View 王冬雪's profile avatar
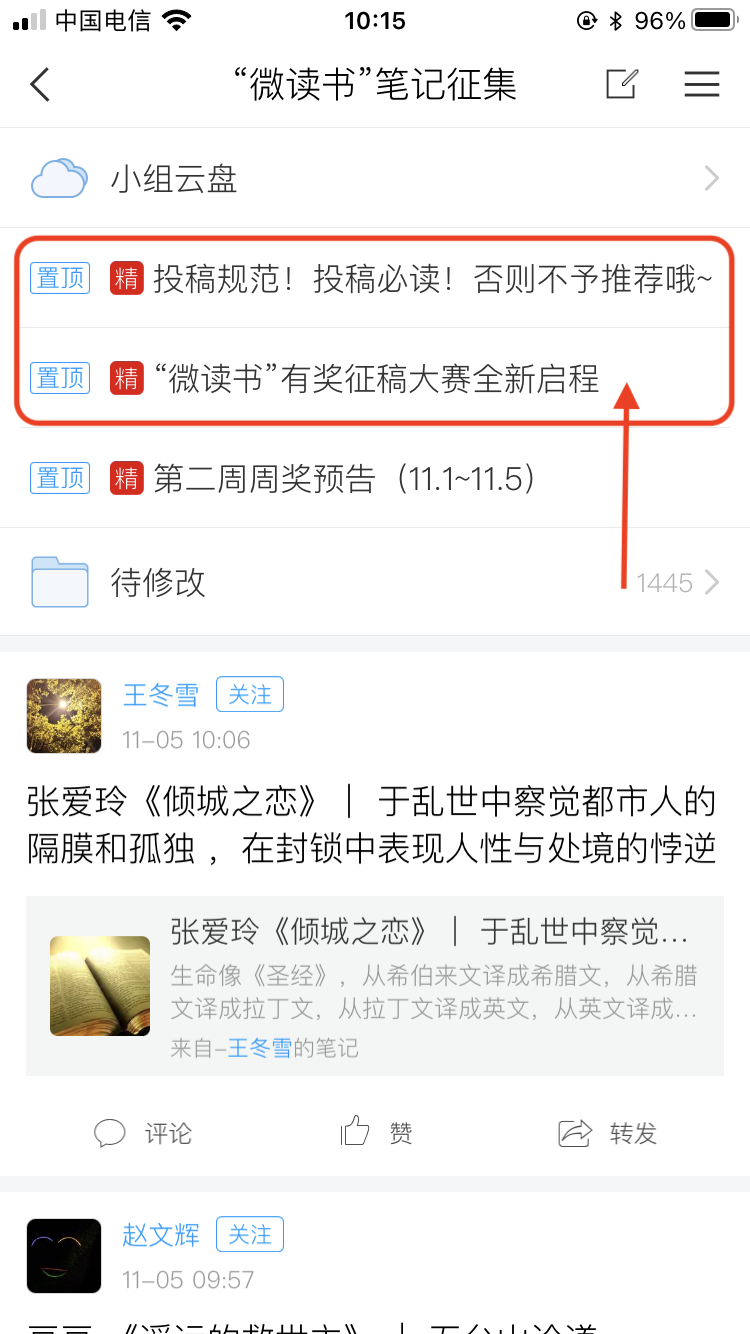750x1334 pixels. (x=64, y=716)
